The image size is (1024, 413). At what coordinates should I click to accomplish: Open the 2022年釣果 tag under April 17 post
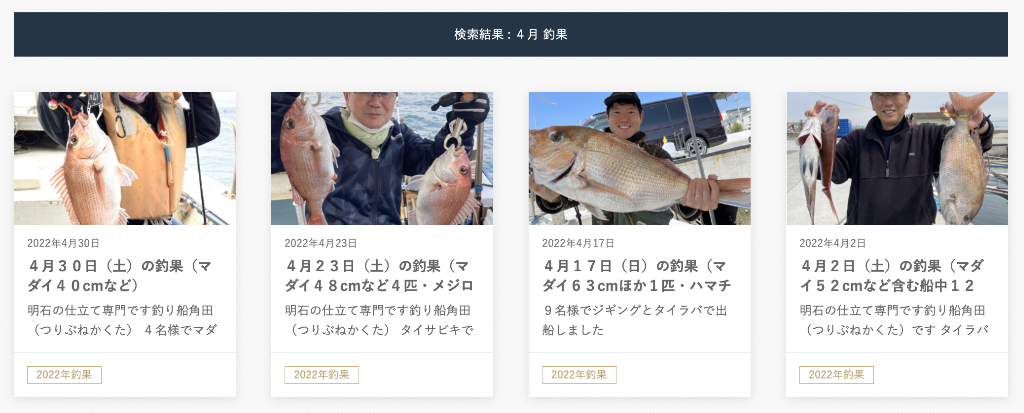point(579,375)
